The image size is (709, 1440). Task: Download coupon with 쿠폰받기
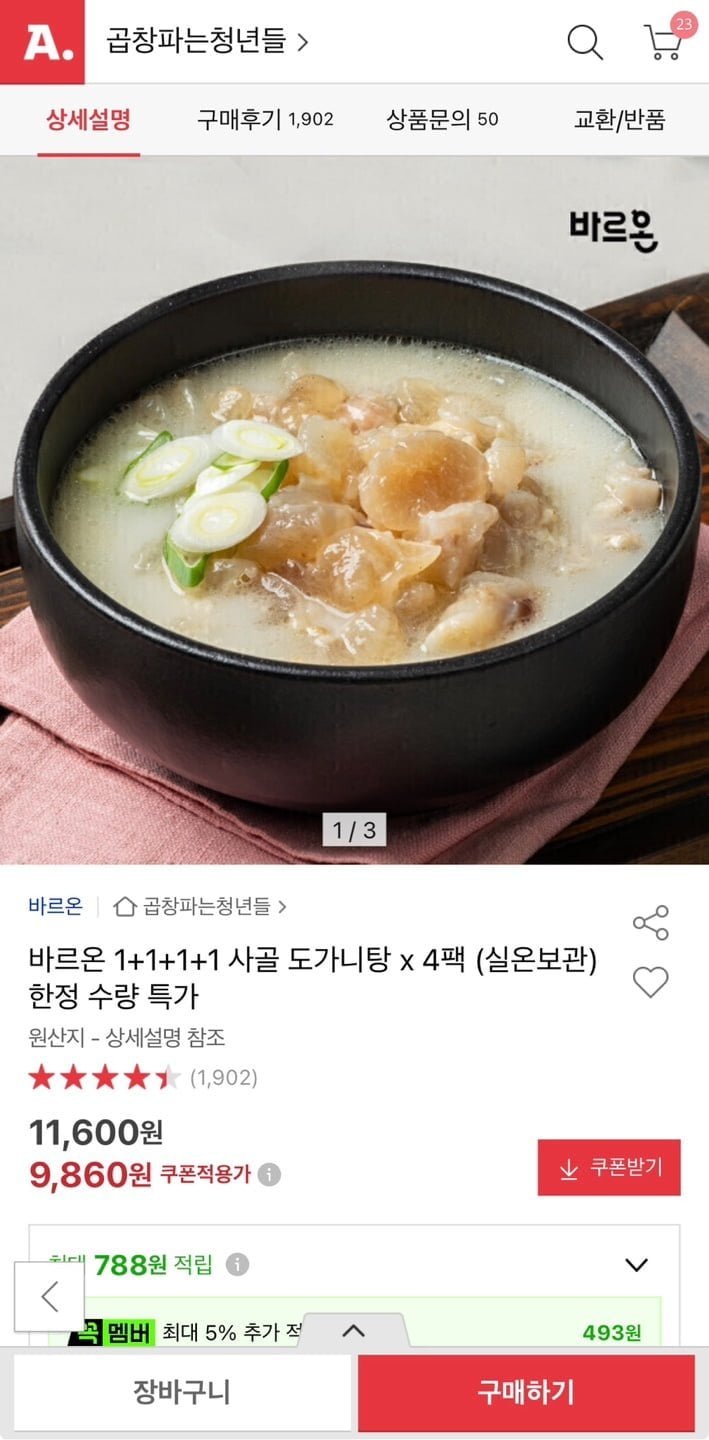click(x=609, y=1167)
